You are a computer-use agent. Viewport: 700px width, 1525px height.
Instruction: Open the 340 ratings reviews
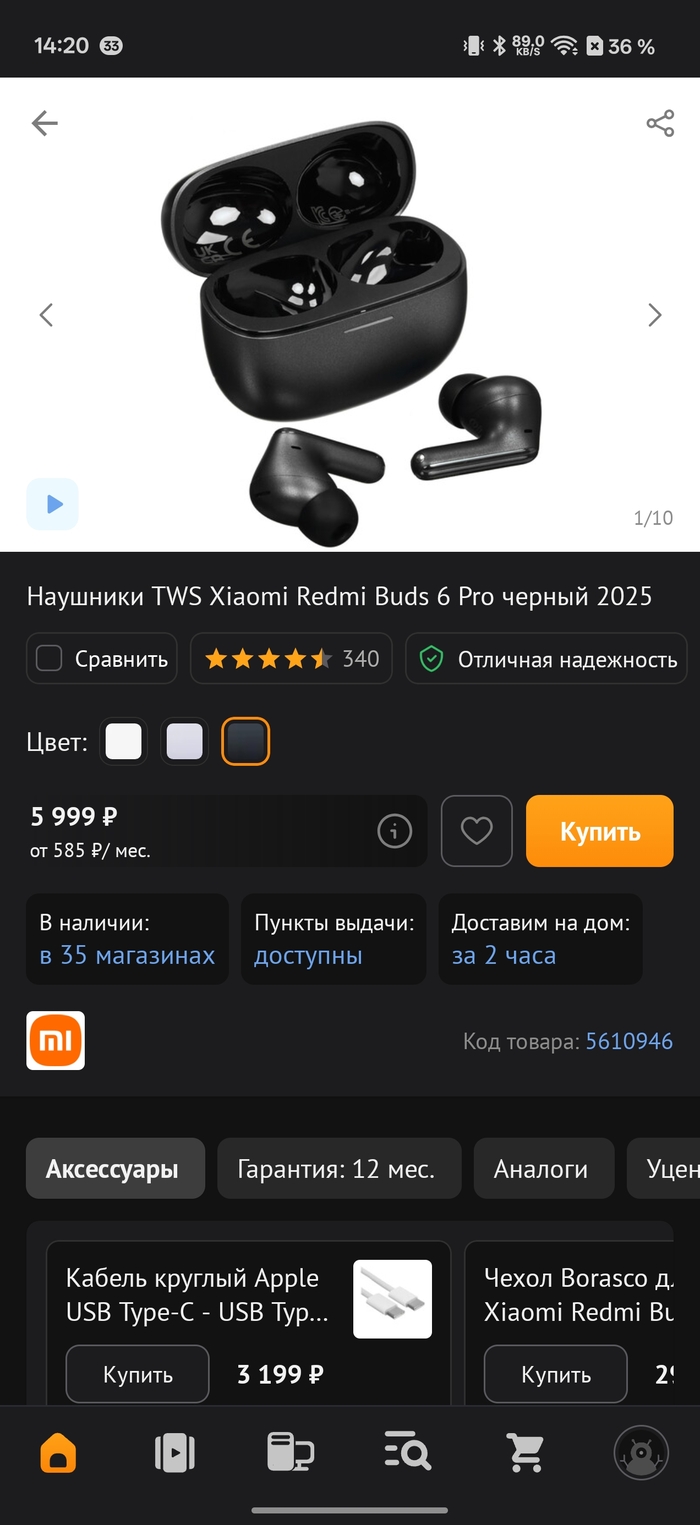tap(293, 659)
